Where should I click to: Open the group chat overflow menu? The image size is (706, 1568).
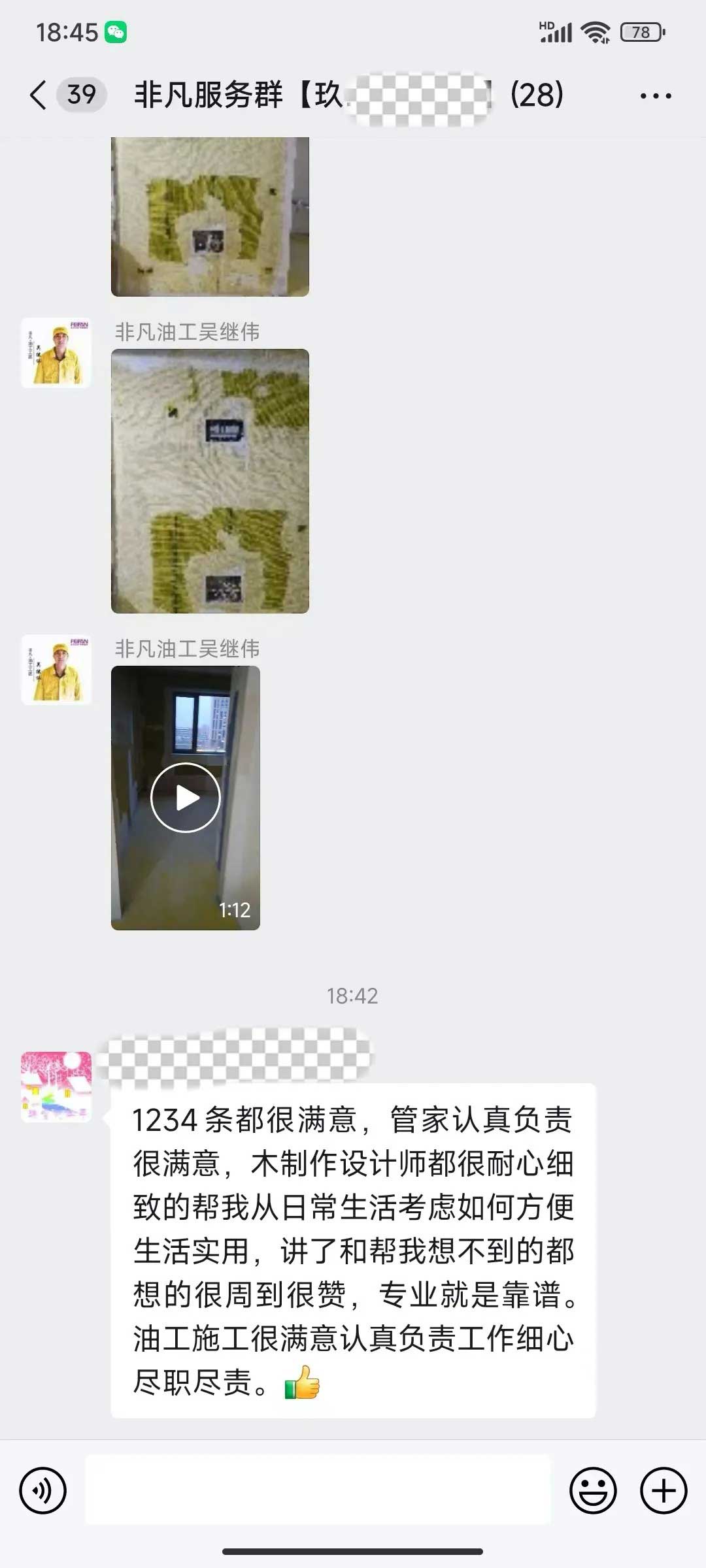[655, 96]
